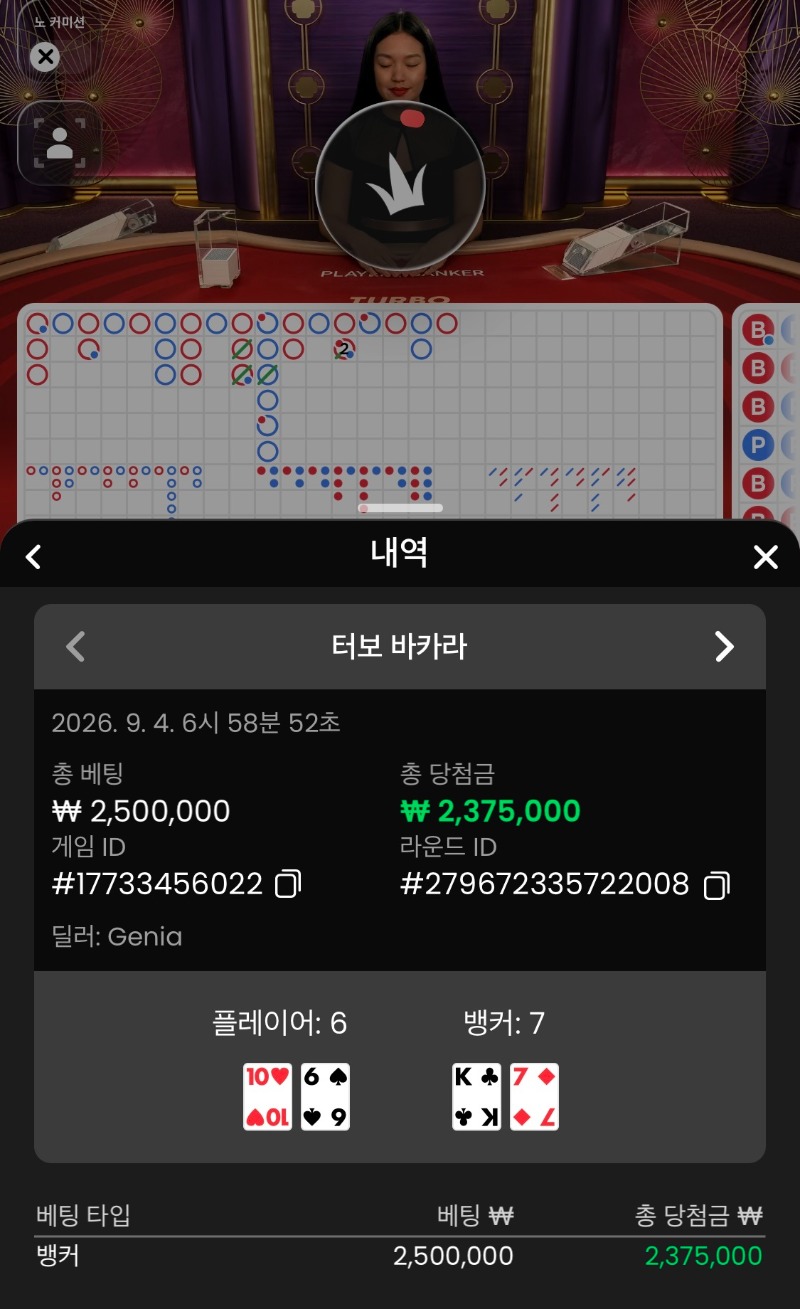Copy the 라운드 ID number

point(717,885)
